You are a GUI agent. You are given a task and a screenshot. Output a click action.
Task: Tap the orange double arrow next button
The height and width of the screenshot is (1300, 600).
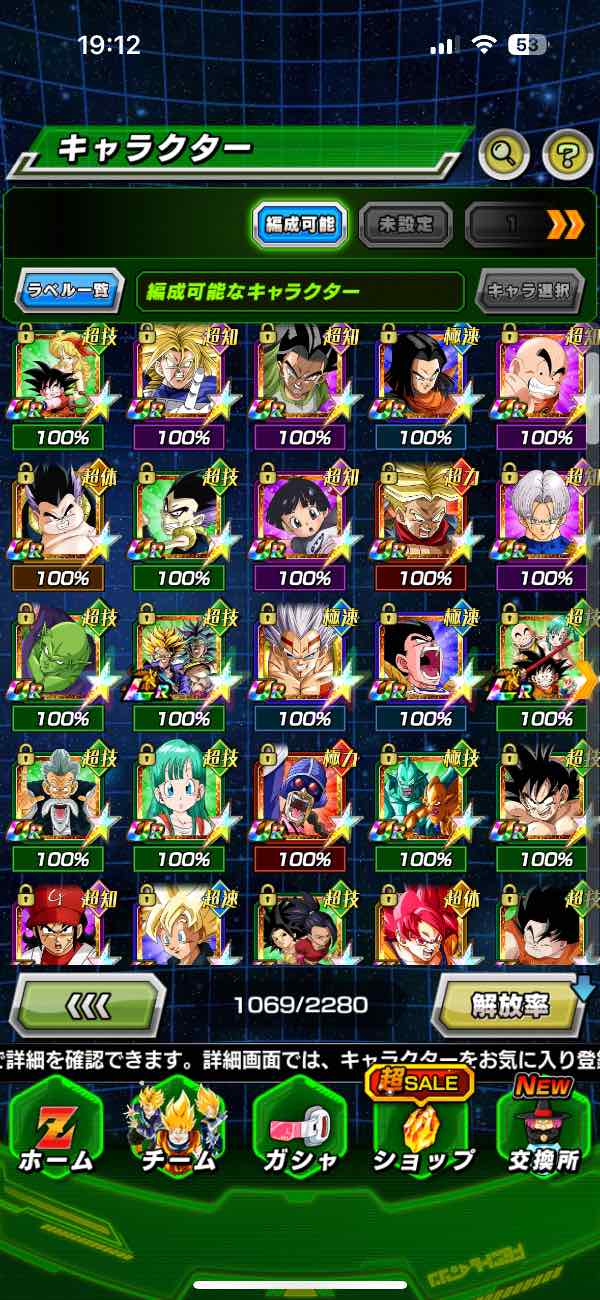click(x=565, y=225)
